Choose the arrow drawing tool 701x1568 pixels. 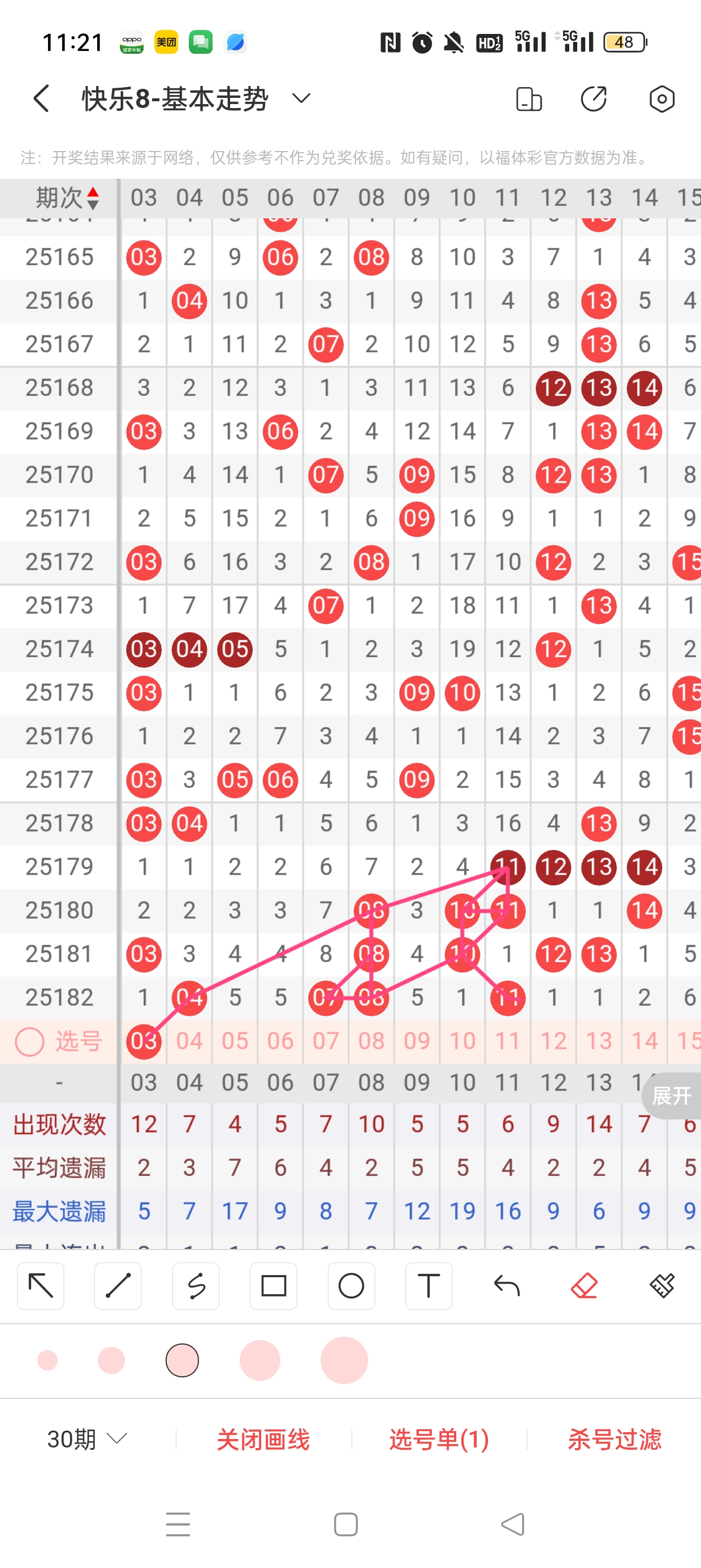coord(41,1286)
